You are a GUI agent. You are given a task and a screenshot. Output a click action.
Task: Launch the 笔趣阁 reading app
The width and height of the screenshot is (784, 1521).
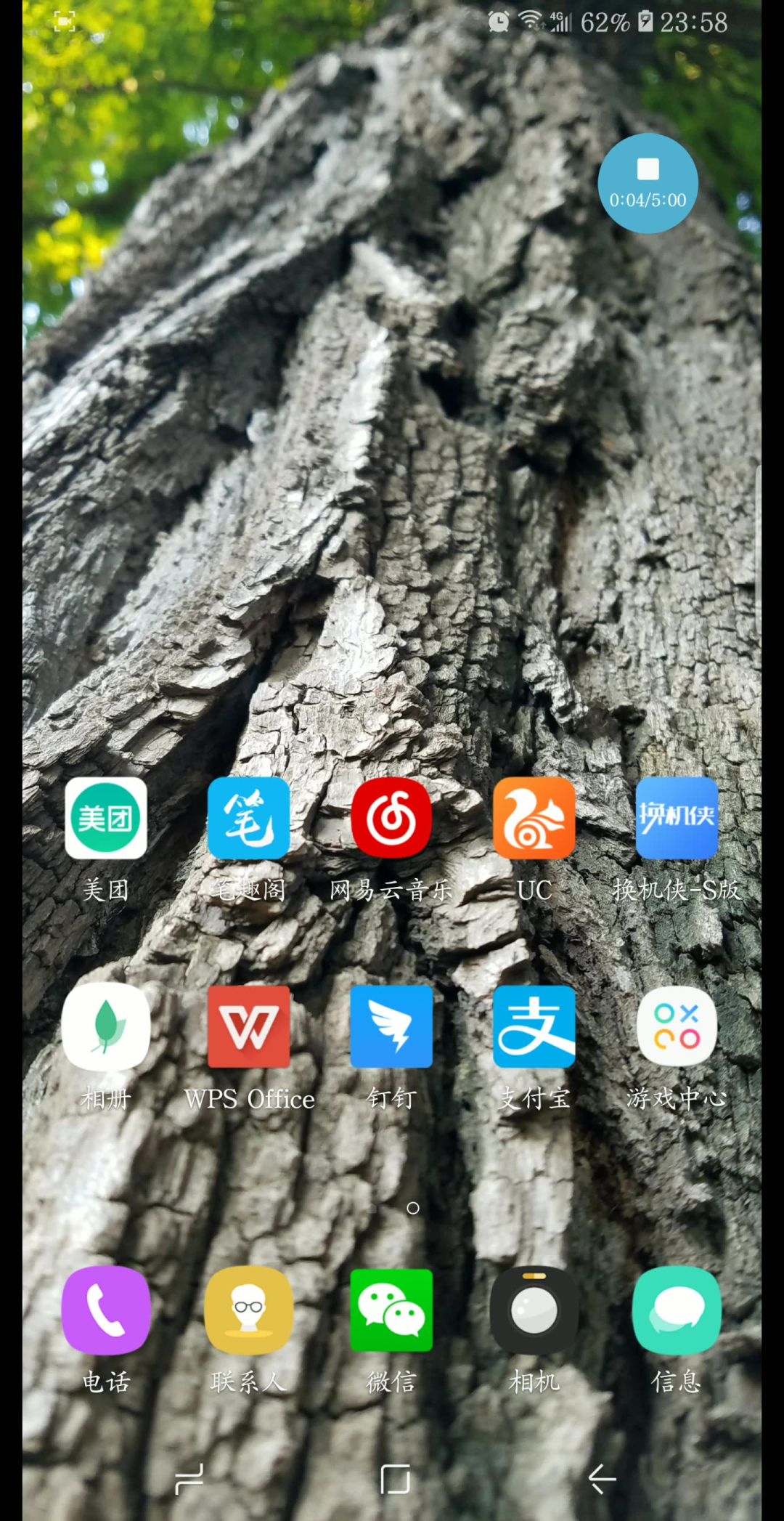click(x=248, y=819)
